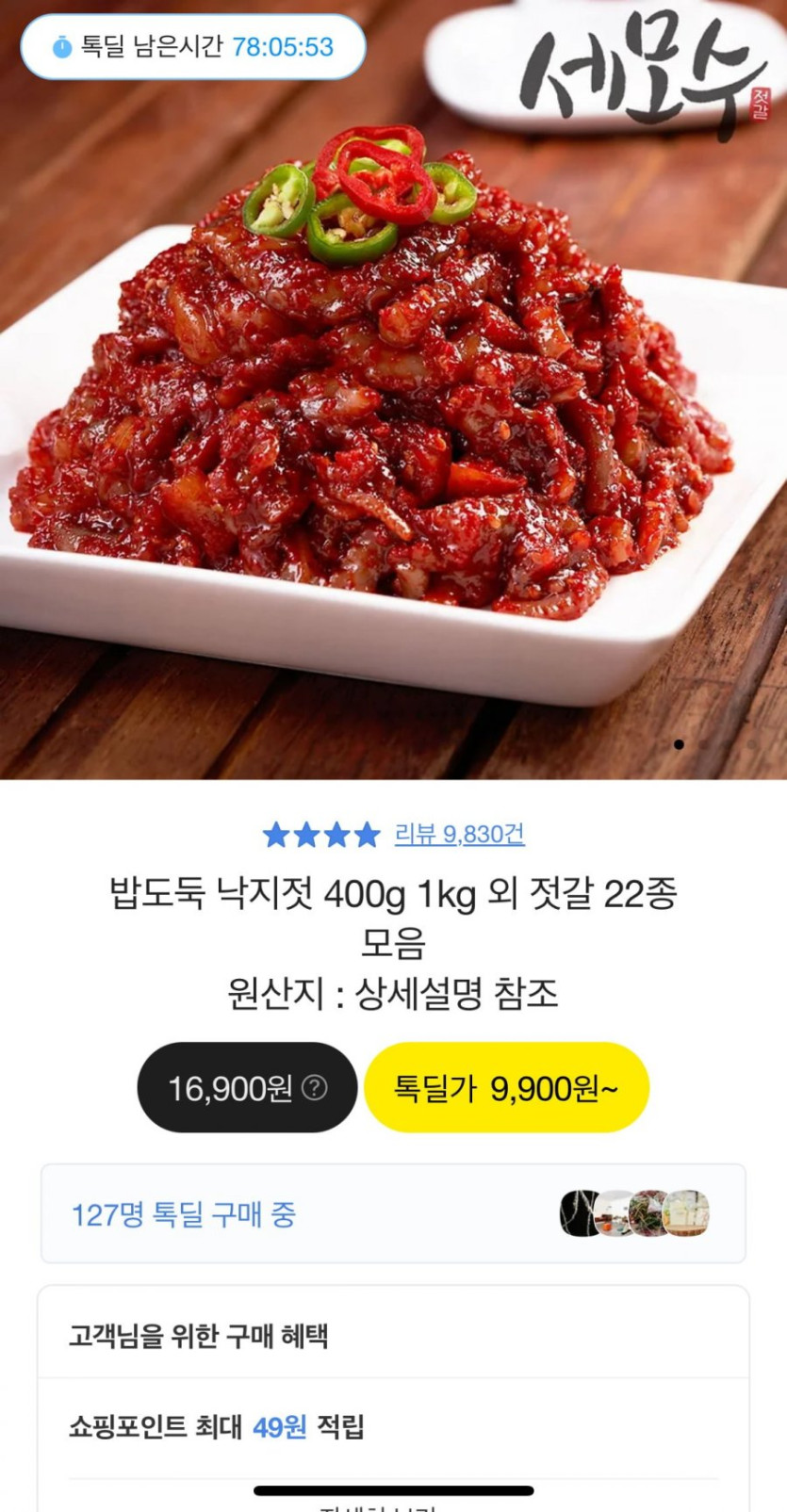Image resolution: width=787 pixels, height=1512 pixels.
Task: Open the 리뷰 9,830건 reviews link
Action: point(459,834)
